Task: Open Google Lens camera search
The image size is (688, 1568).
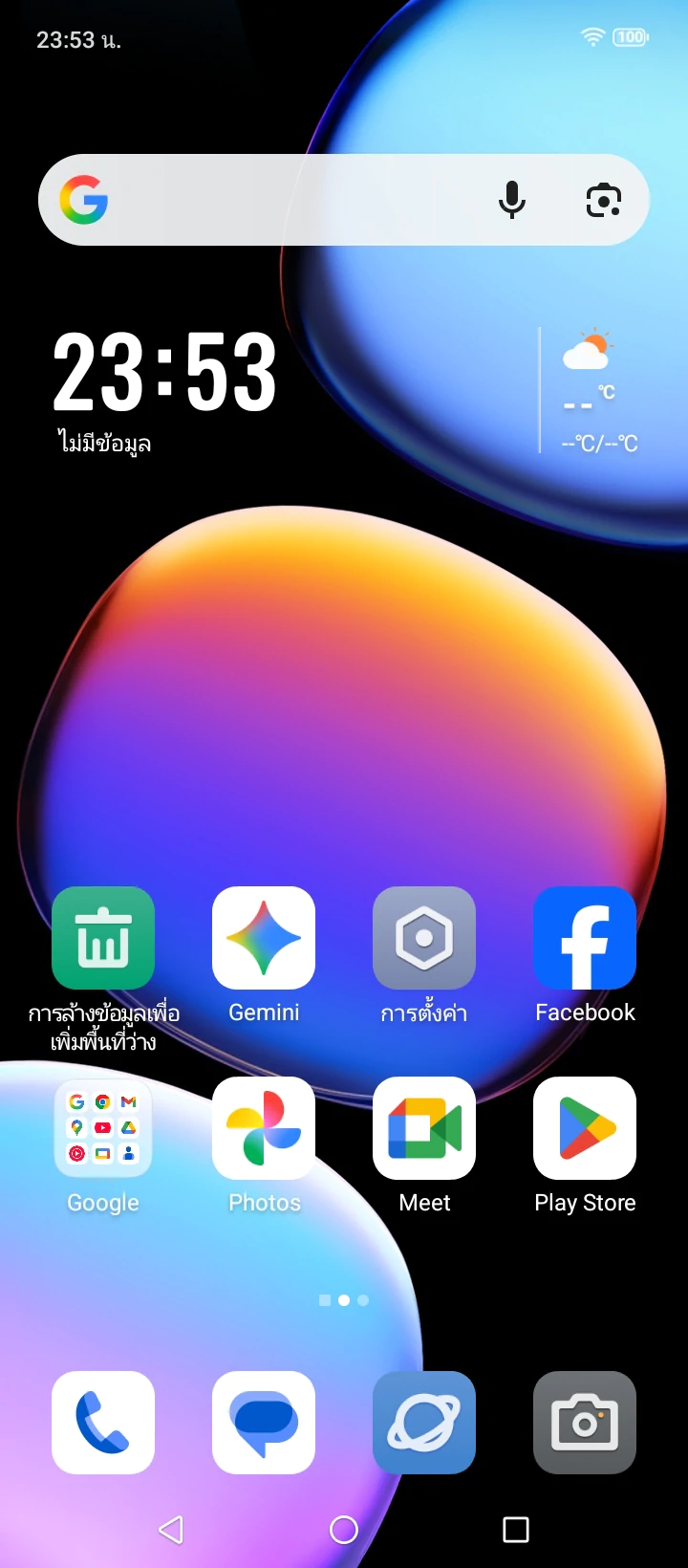Action: [603, 200]
